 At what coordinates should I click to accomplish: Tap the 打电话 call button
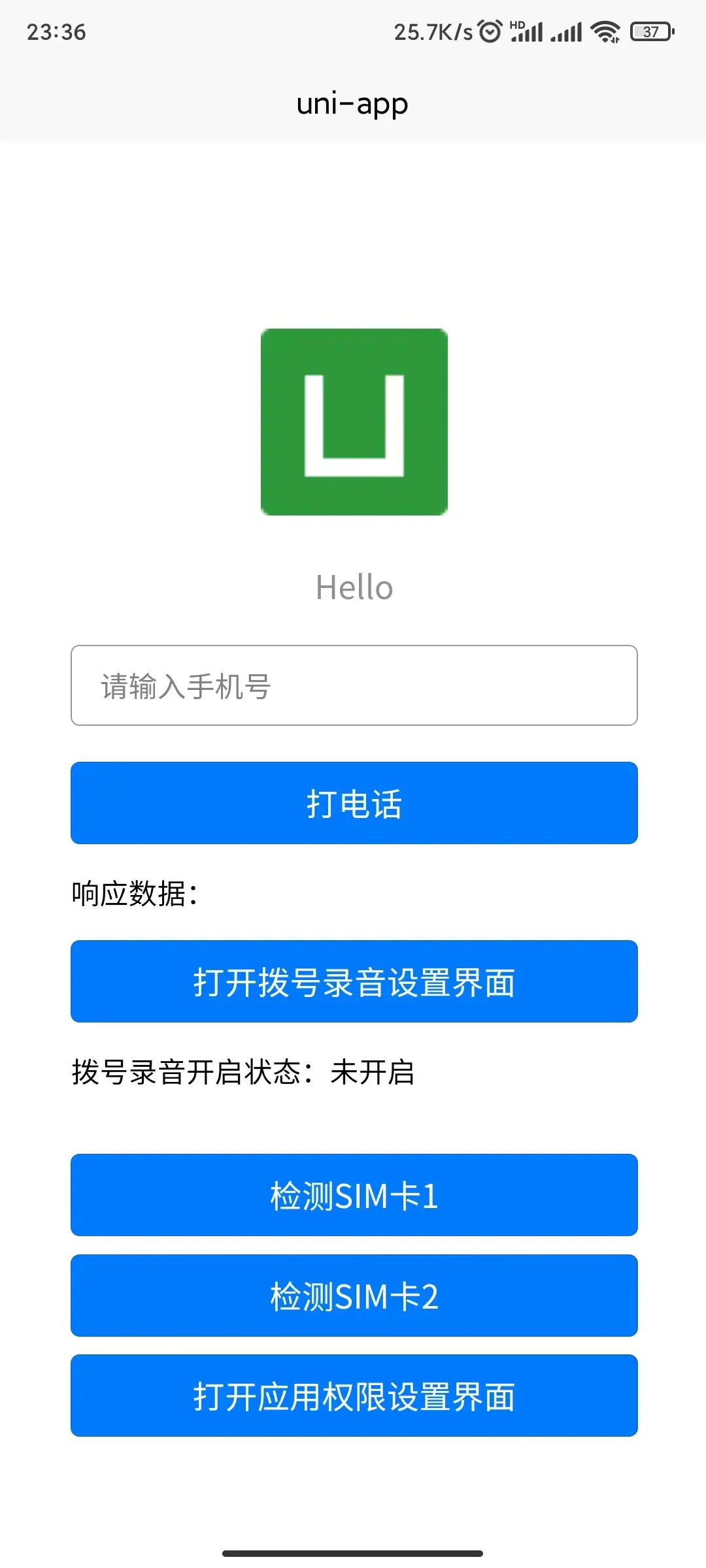point(354,803)
